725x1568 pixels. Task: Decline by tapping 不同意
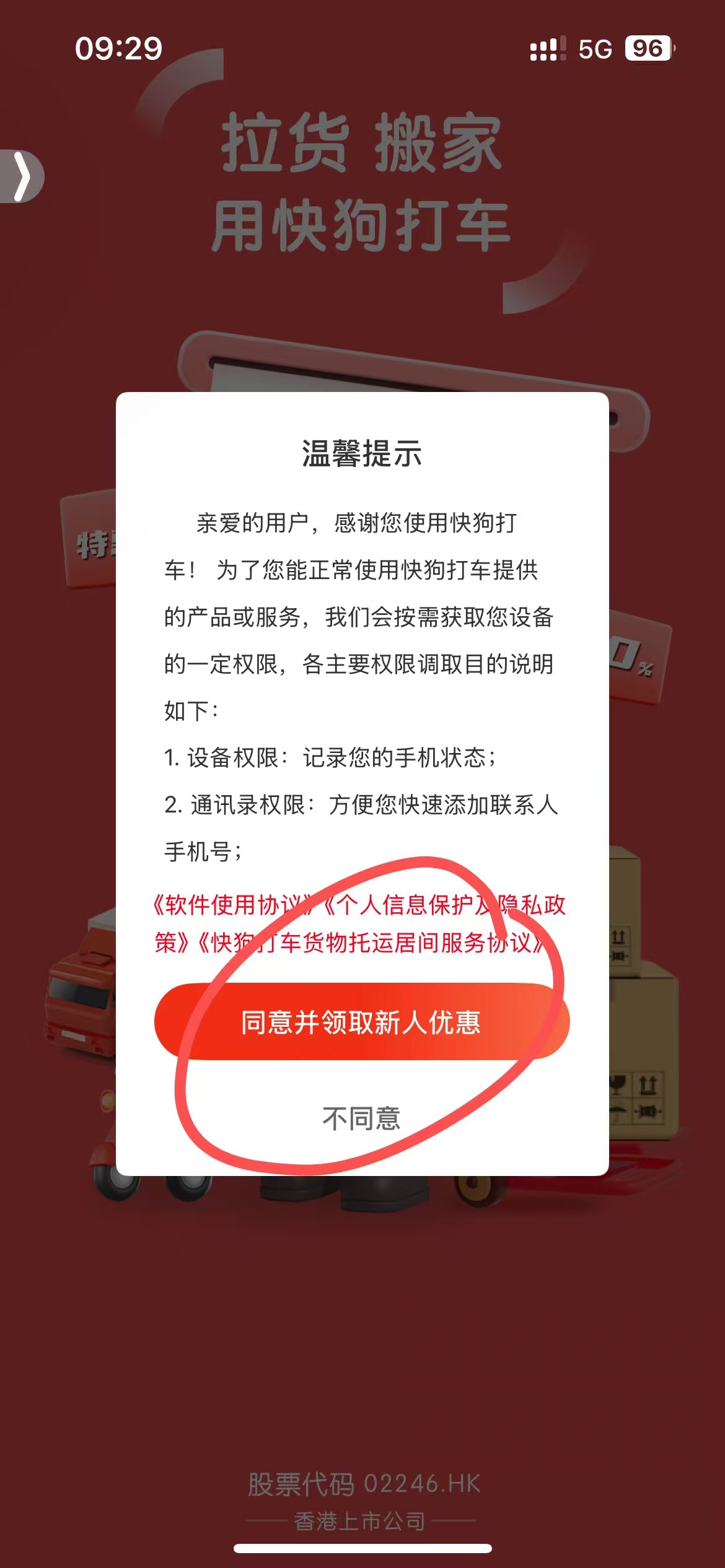[361, 1118]
